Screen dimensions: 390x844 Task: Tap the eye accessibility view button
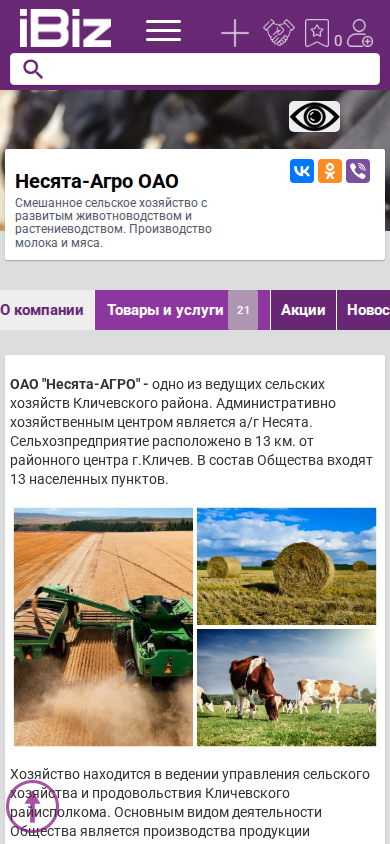pos(314,116)
